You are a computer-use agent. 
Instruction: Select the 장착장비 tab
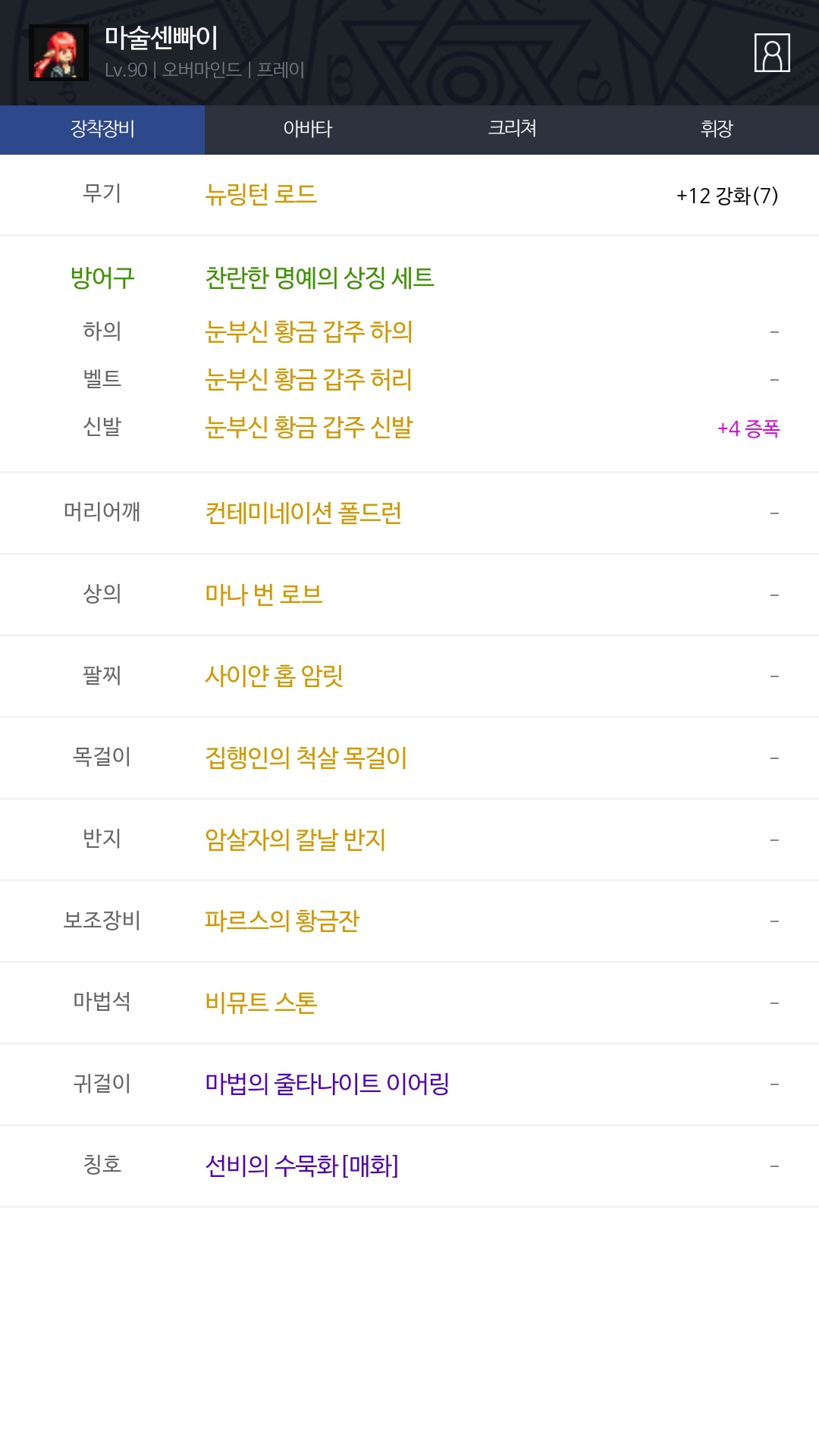tap(102, 130)
